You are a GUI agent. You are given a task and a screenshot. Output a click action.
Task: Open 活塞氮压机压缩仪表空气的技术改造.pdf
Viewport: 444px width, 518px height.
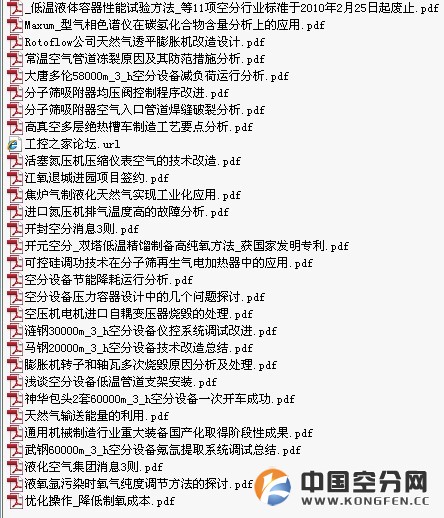124,161
